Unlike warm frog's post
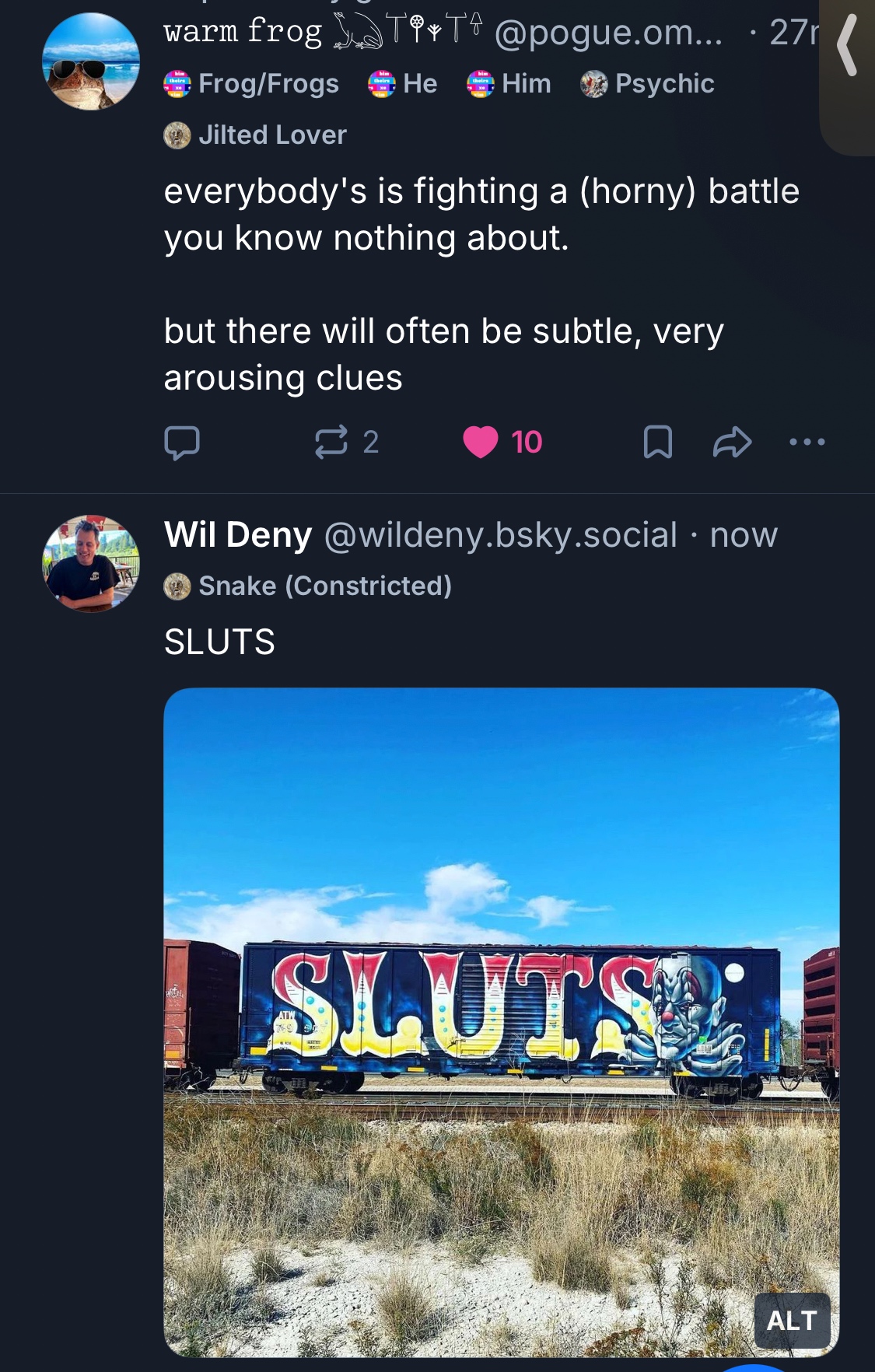875x1372 pixels. pos(481,443)
